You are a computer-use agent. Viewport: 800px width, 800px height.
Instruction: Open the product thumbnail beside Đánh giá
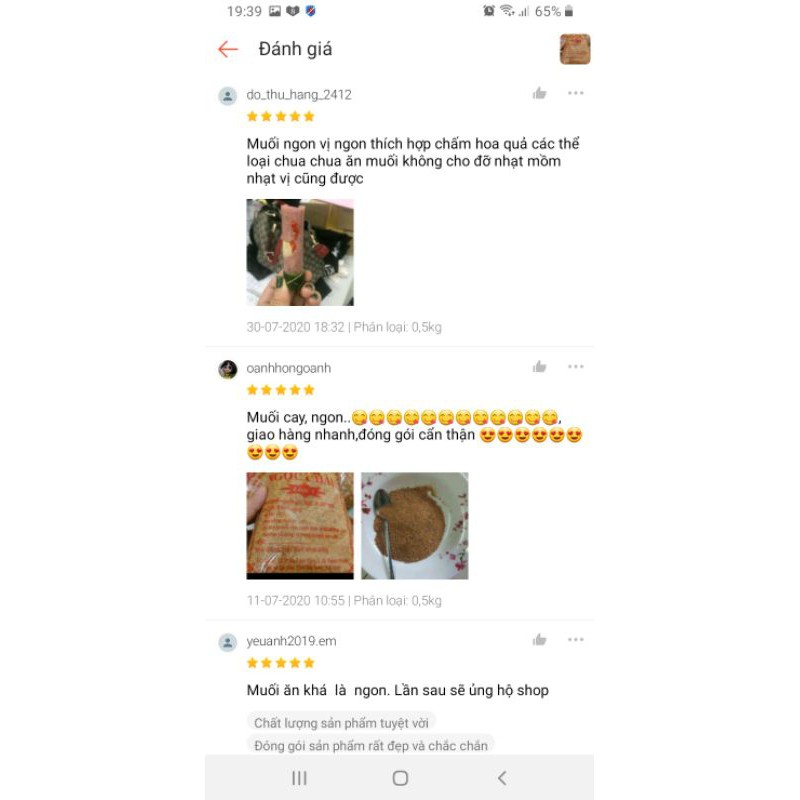click(x=575, y=49)
